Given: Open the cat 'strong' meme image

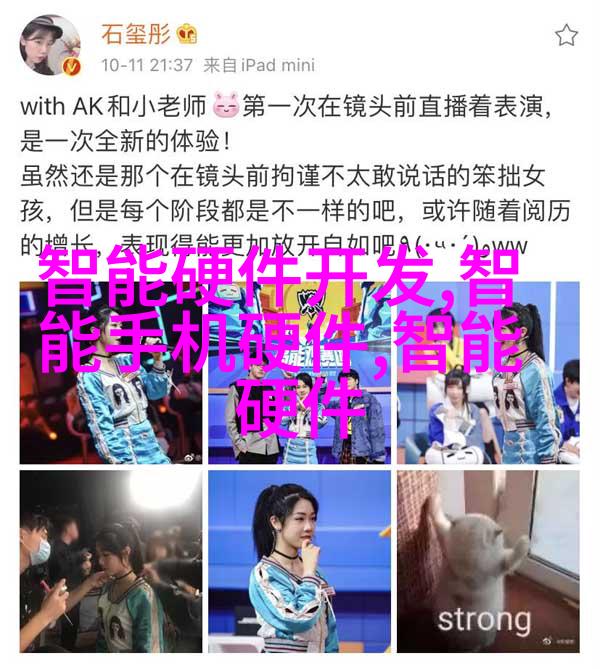Looking at the screenshot, I should [x=488, y=561].
